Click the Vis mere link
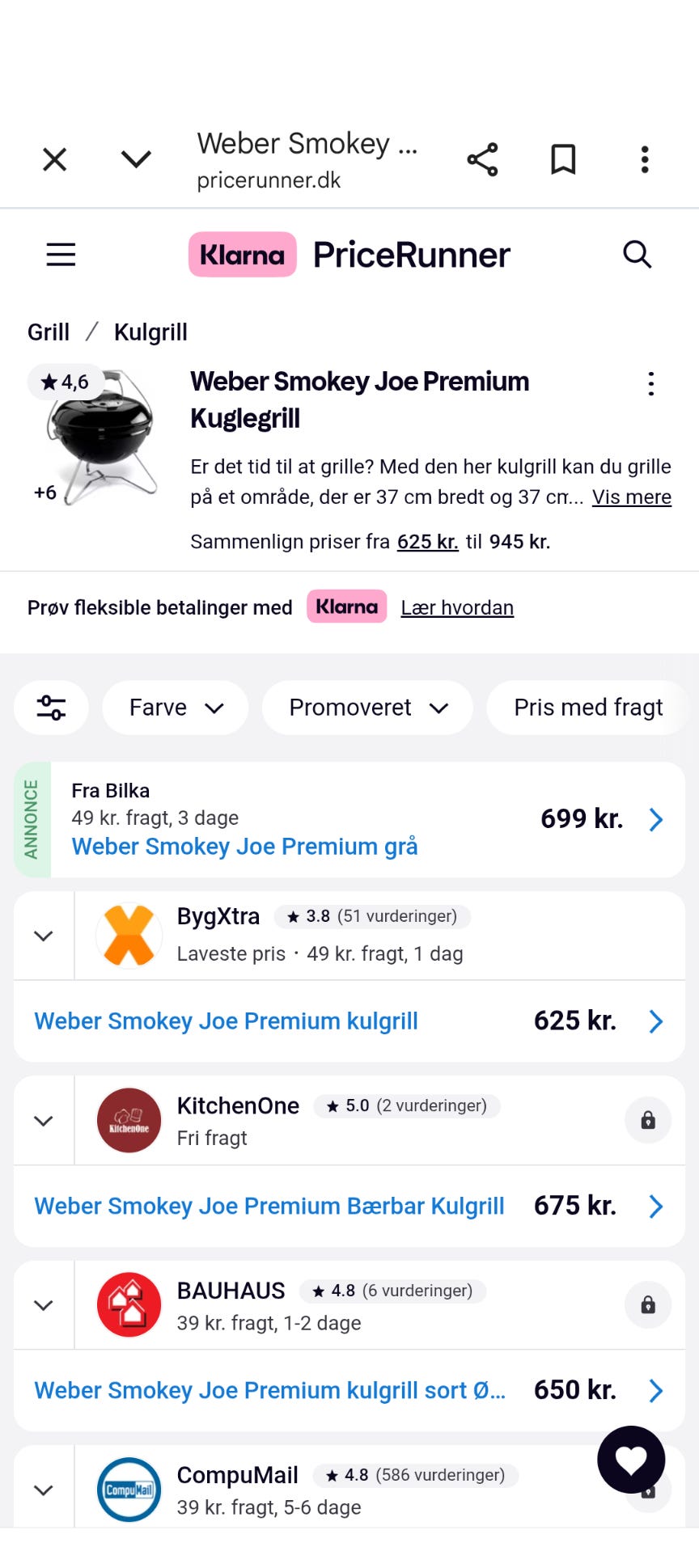The width and height of the screenshot is (699, 1568). (x=632, y=497)
